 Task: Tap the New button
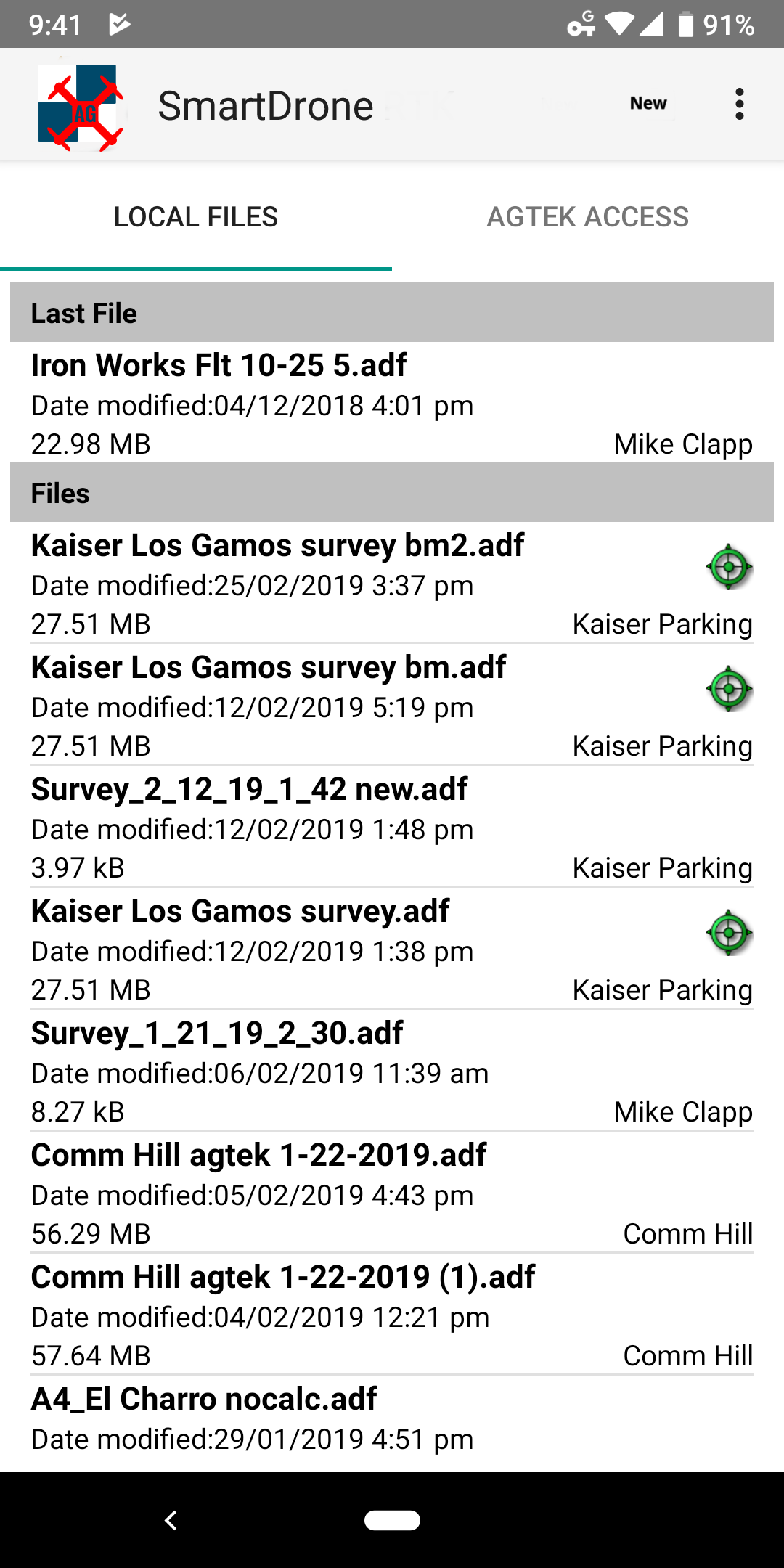[648, 104]
